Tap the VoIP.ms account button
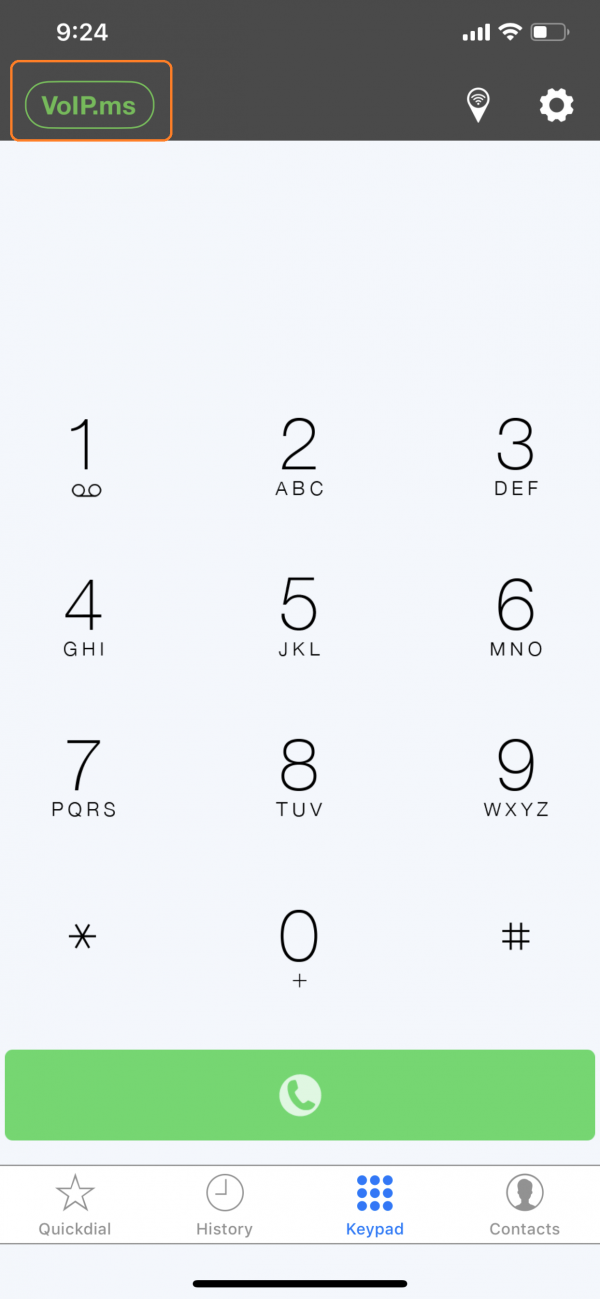Image resolution: width=600 pixels, height=1299 pixels. tap(90, 105)
